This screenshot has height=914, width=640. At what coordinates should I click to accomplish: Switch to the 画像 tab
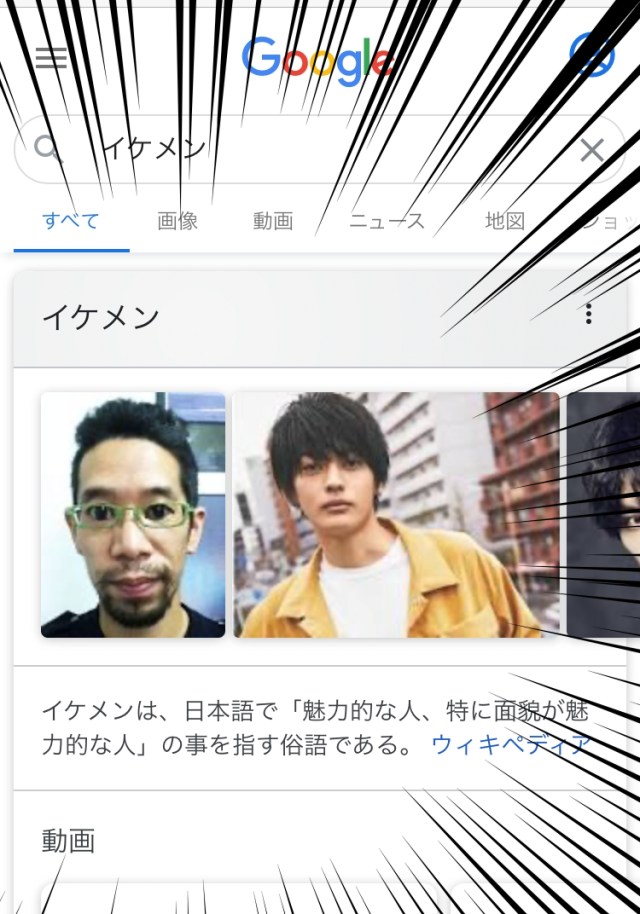(178, 221)
